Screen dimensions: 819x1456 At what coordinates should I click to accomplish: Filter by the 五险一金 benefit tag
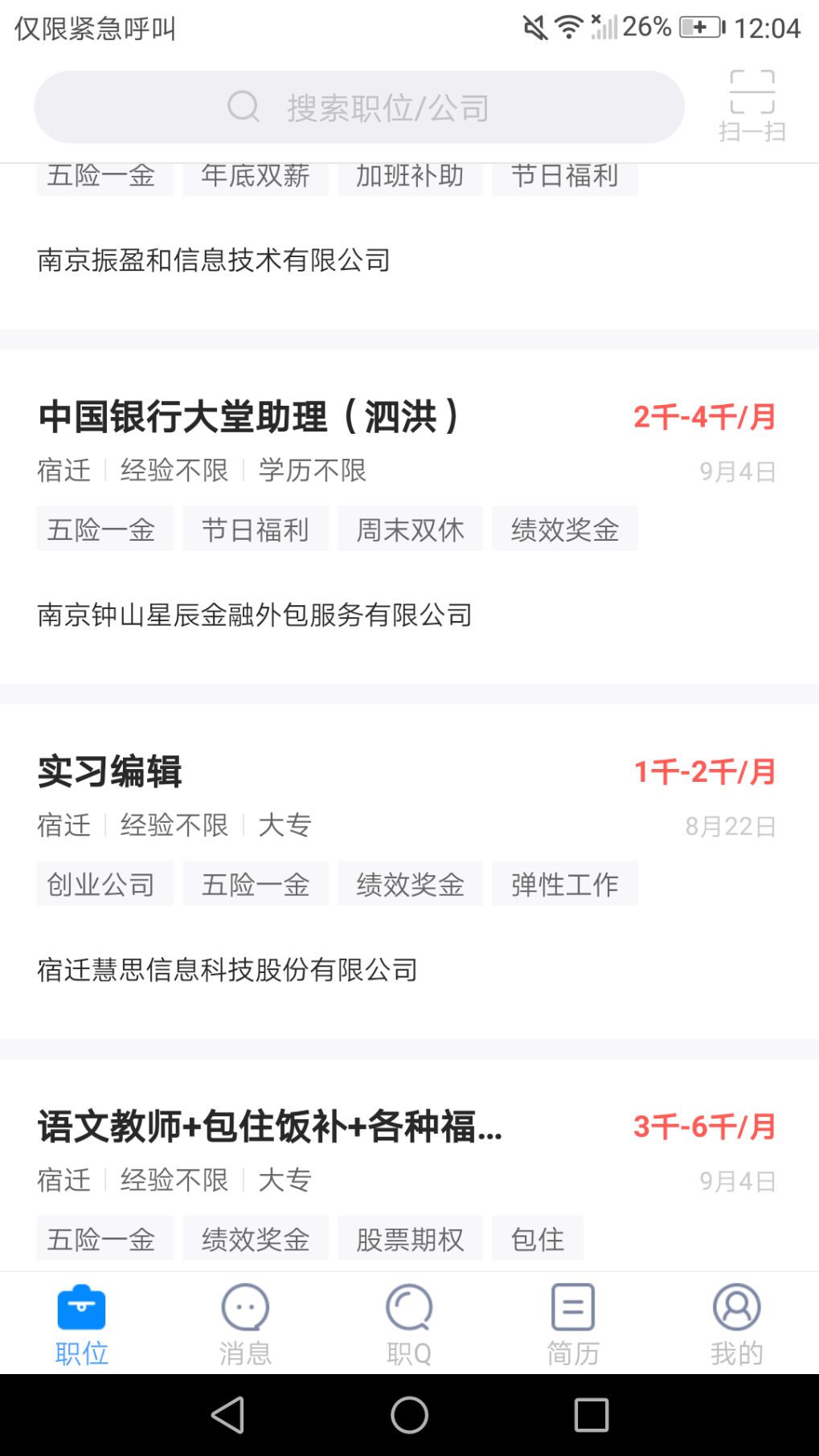[104, 528]
